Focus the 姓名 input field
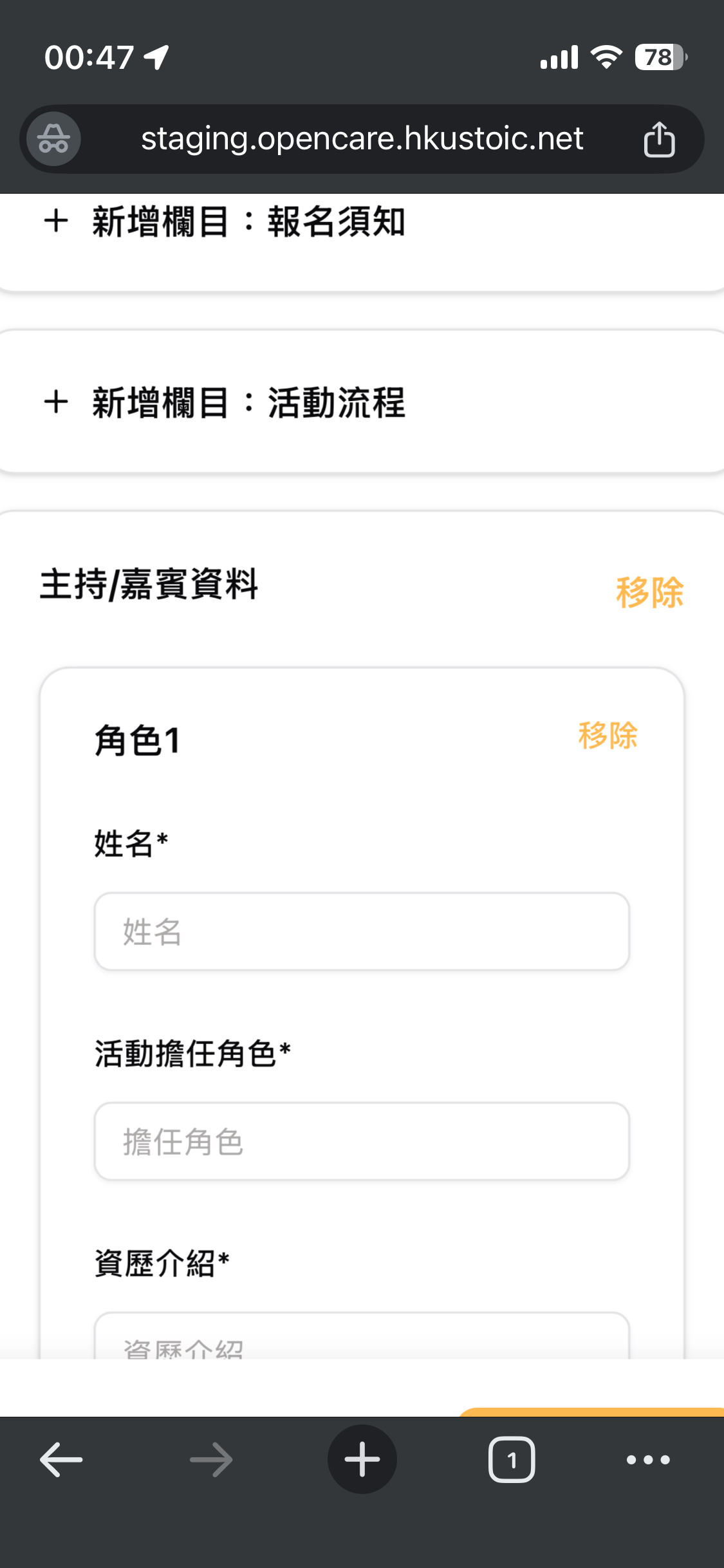Image resolution: width=724 pixels, height=1568 pixels. click(362, 931)
